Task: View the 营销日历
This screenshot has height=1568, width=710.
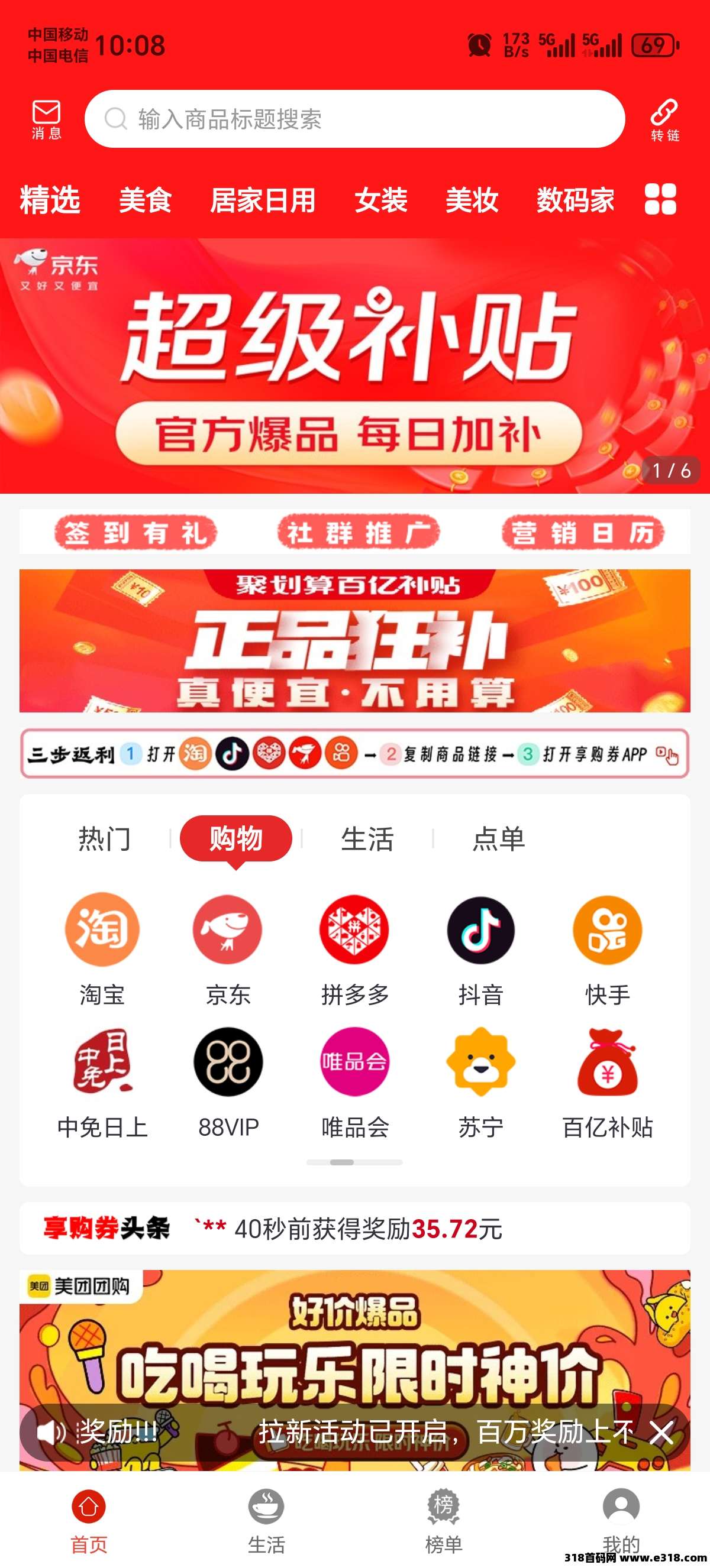Action: [583, 533]
